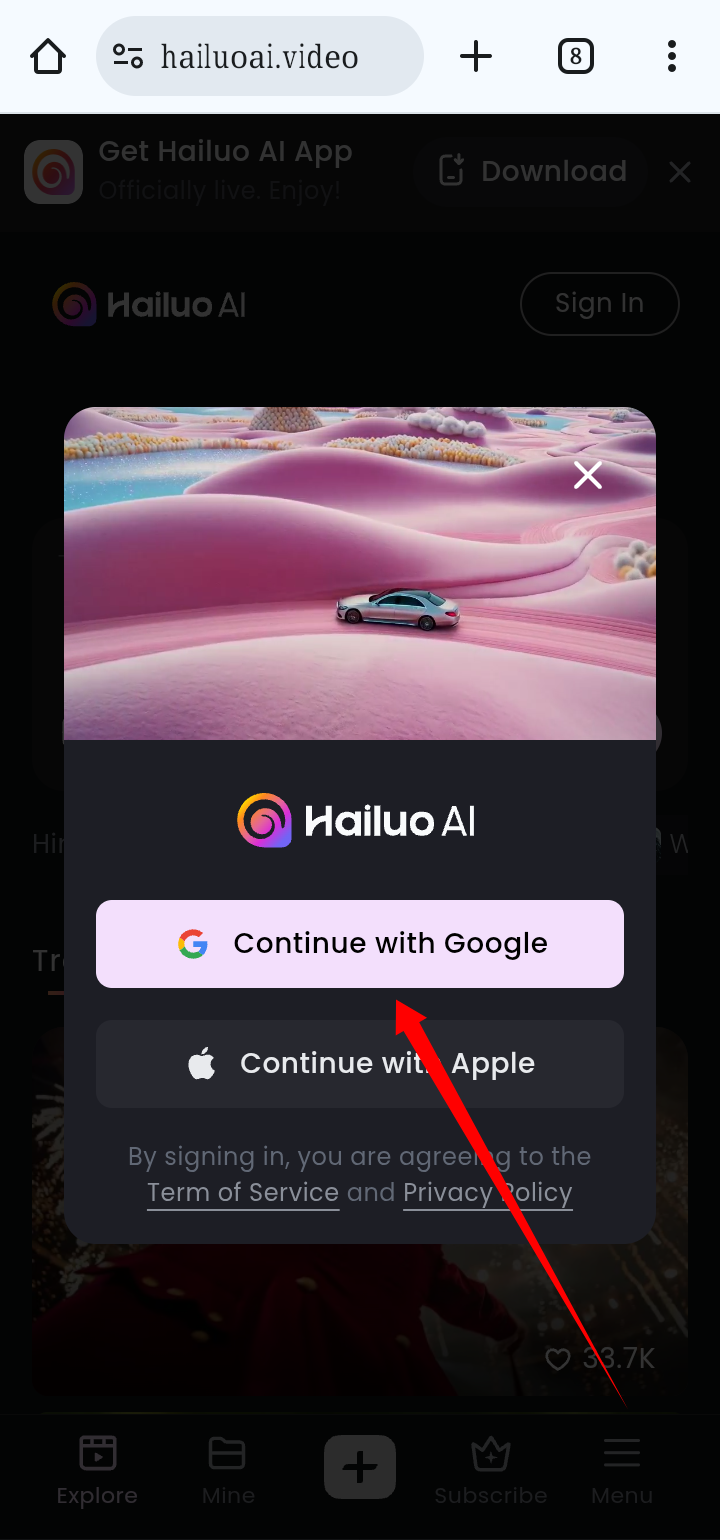Select Continue with Apple
Viewport: 720px width, 1540px height.
pos(360,1063)
